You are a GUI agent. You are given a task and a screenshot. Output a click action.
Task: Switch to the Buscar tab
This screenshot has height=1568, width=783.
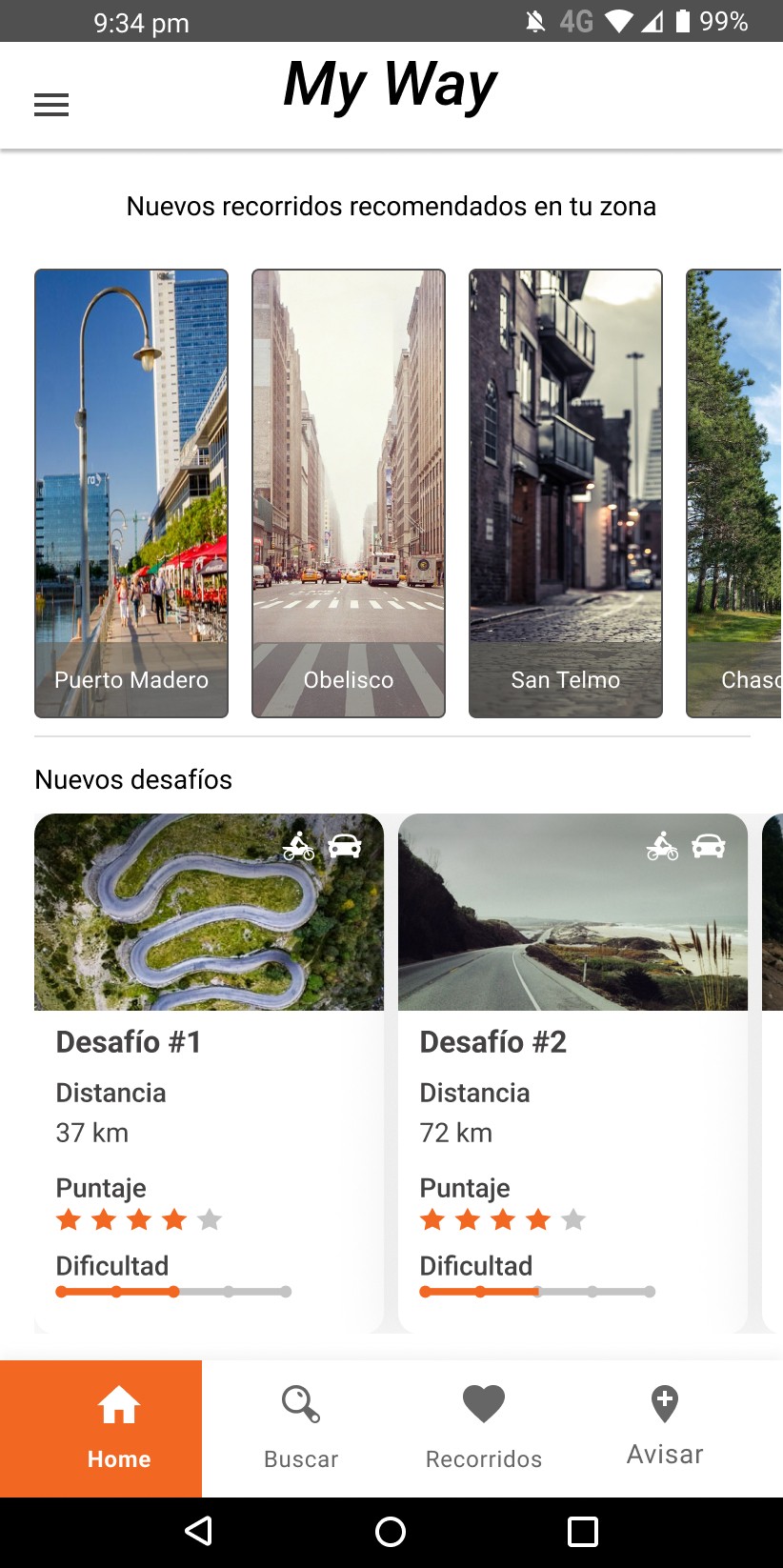click(301, 1428)
